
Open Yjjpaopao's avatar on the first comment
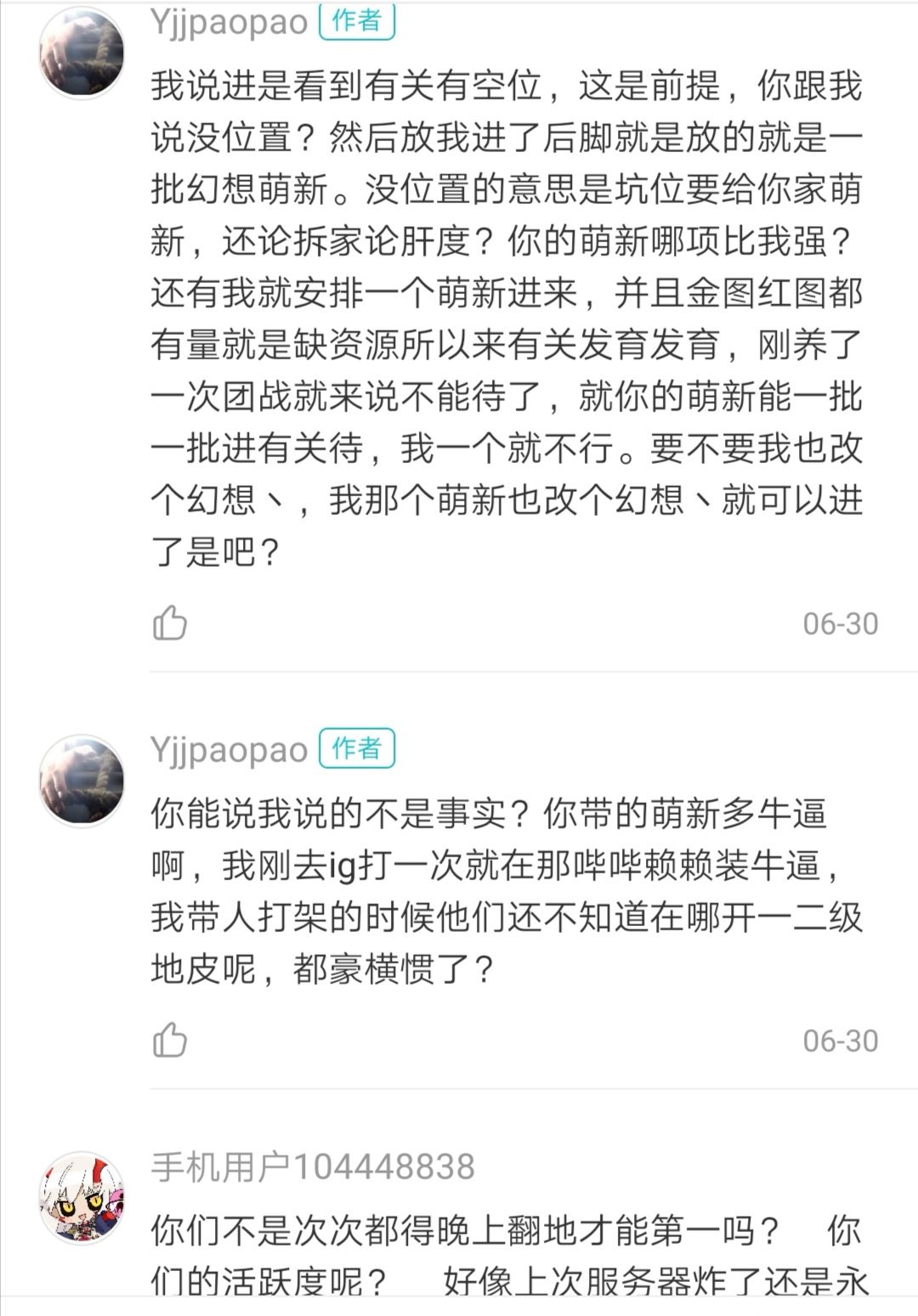click(x=82, y=53)
